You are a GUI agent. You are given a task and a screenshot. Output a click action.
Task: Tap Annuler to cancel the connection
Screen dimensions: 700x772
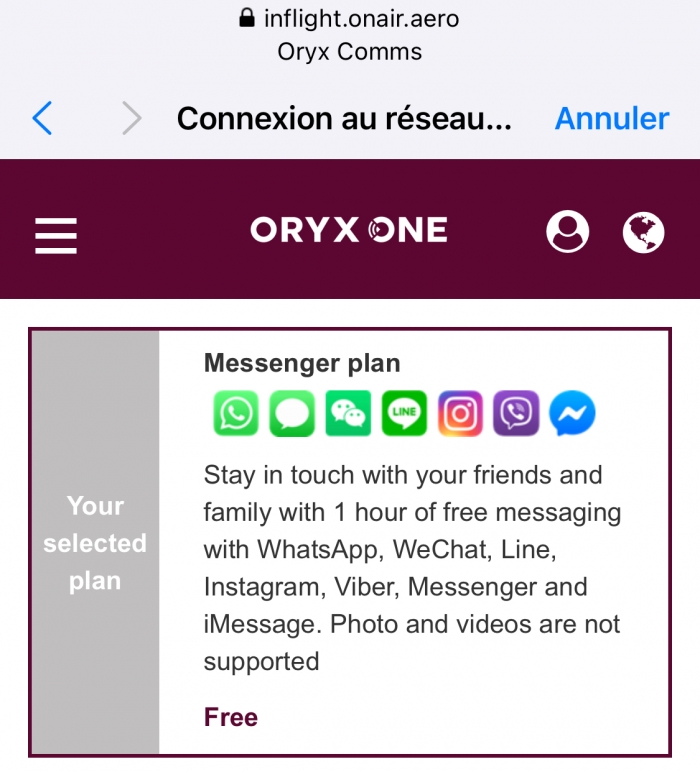coord(611,118)
